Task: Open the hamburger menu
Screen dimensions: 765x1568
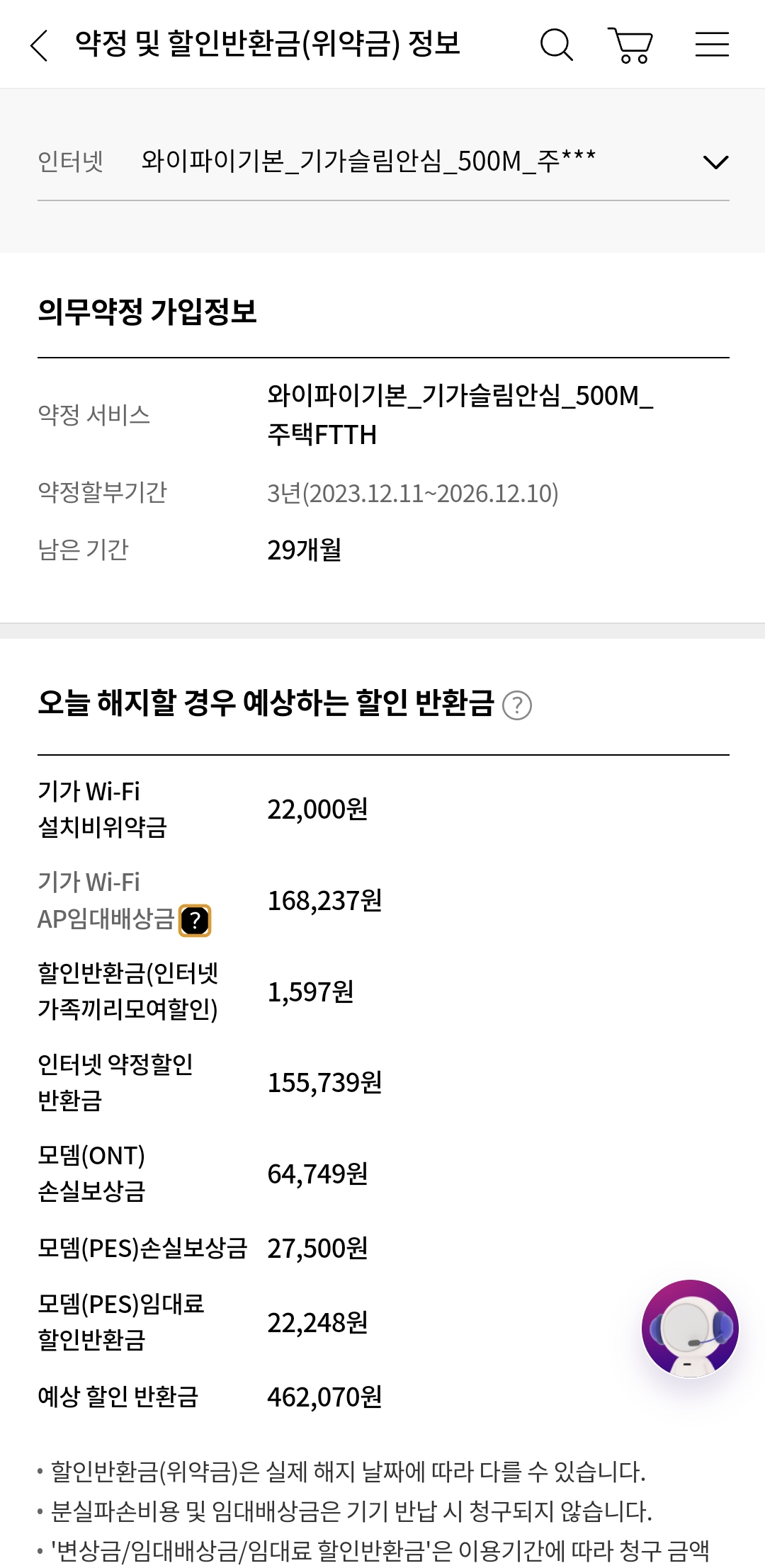Action: click(712, 45)
